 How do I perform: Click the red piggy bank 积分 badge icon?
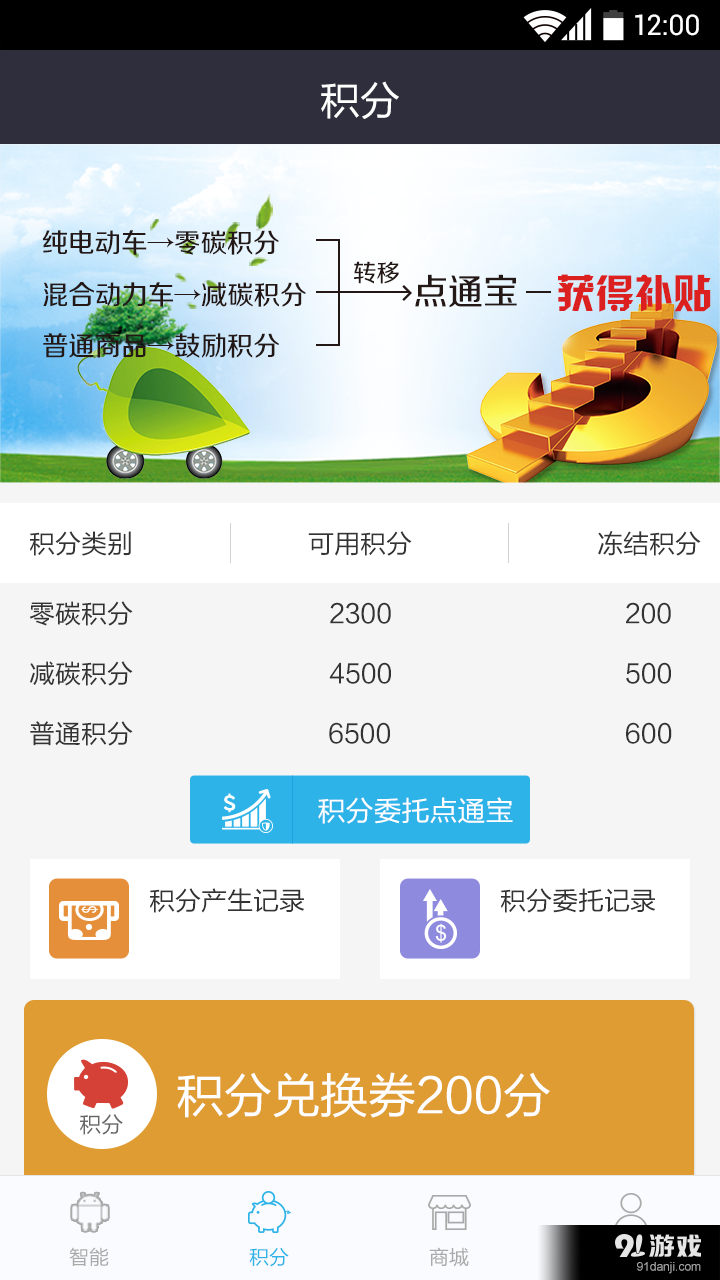(101, 1090)
